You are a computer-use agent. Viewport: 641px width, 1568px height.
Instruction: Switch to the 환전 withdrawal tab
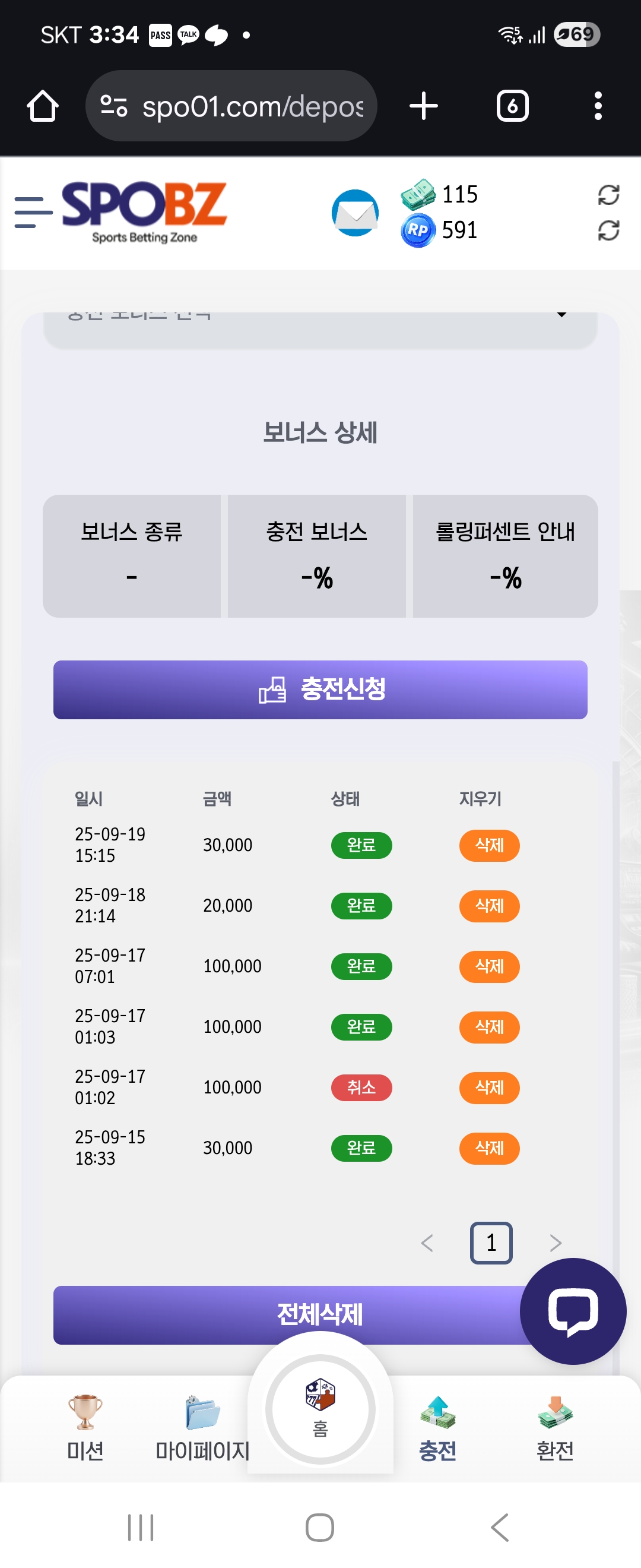(x=554, y=1428)
